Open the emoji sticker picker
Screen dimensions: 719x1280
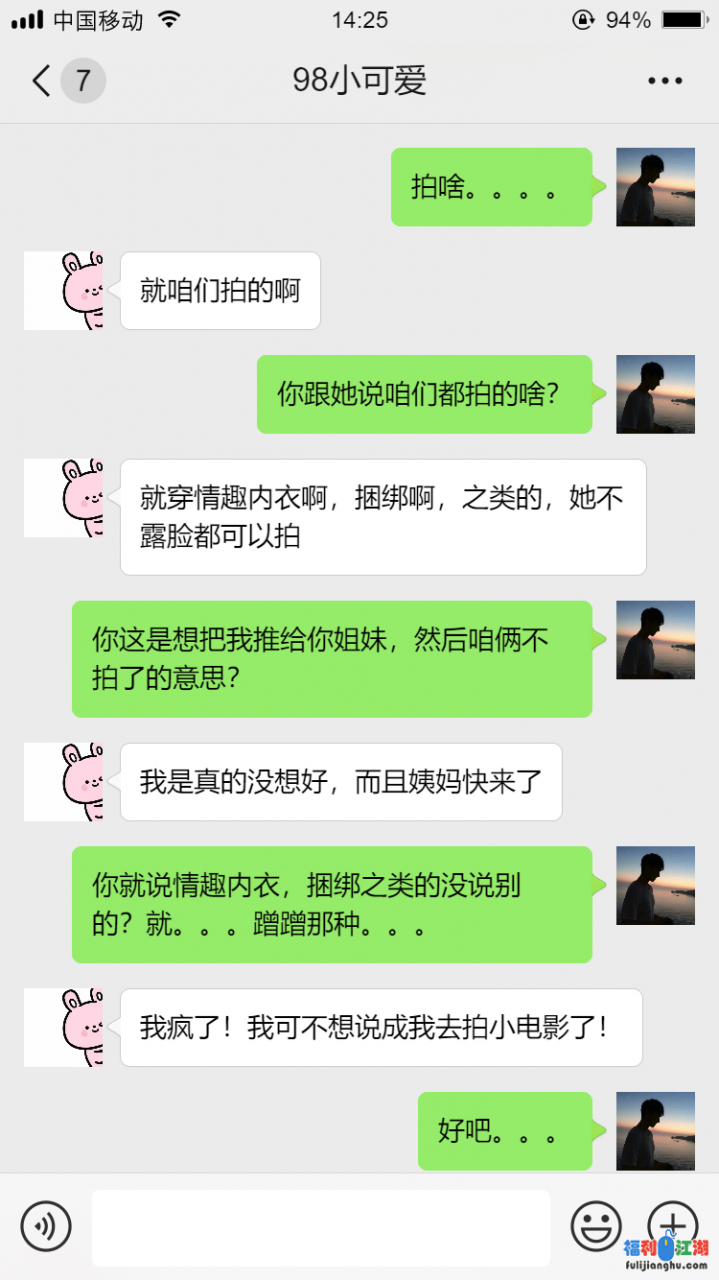click(x=596, y=1225)
